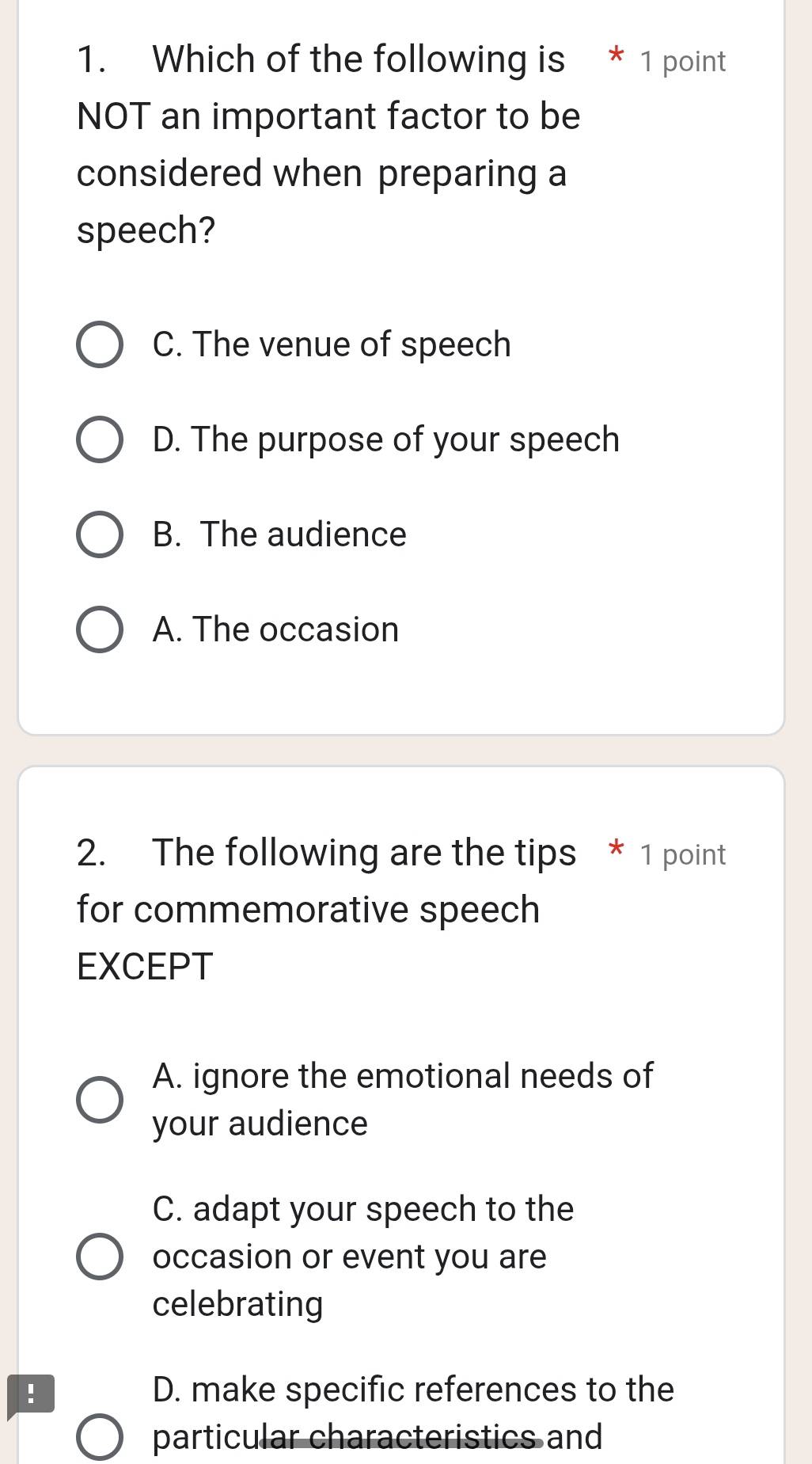Select option C, The venue of speech

click(101, 344)
